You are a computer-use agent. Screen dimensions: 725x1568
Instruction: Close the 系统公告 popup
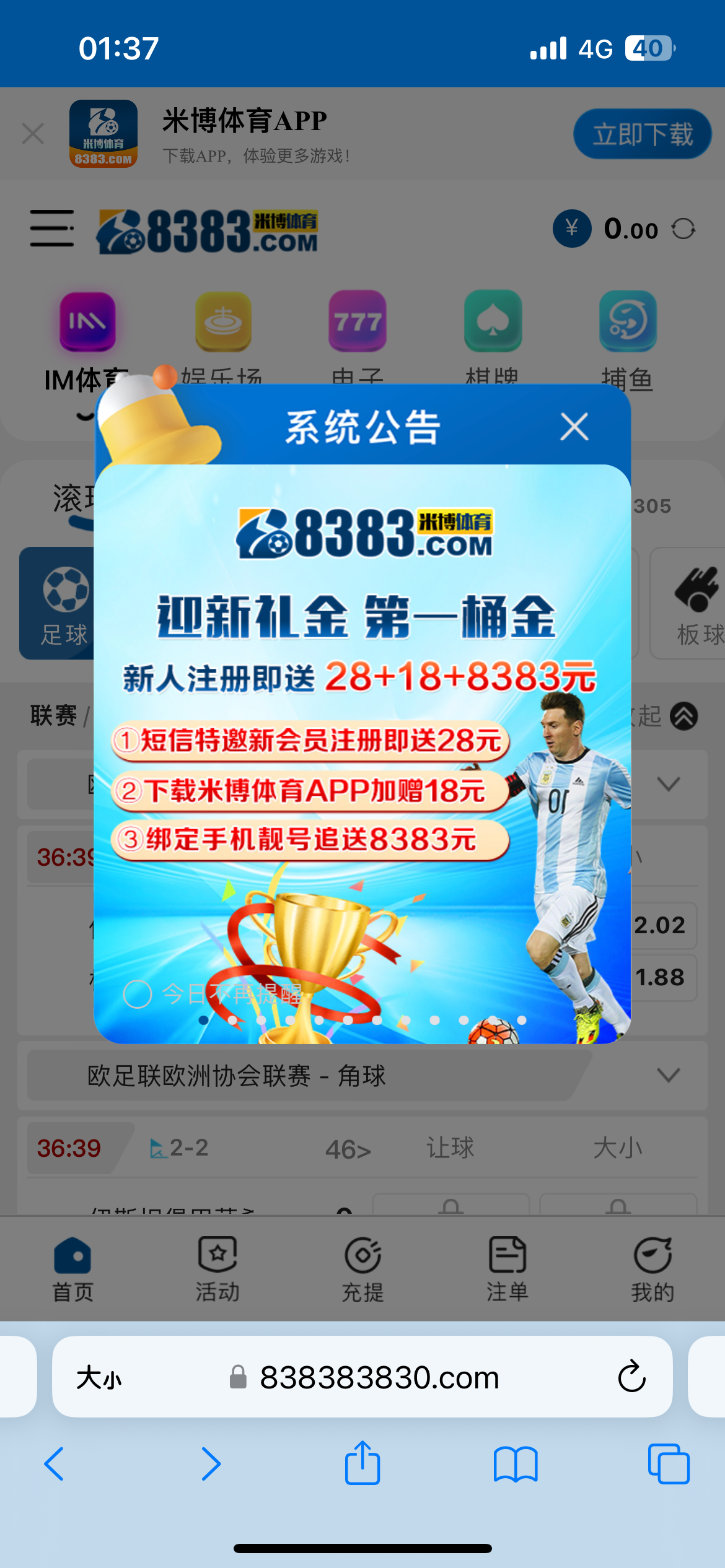tap(574, 427)
